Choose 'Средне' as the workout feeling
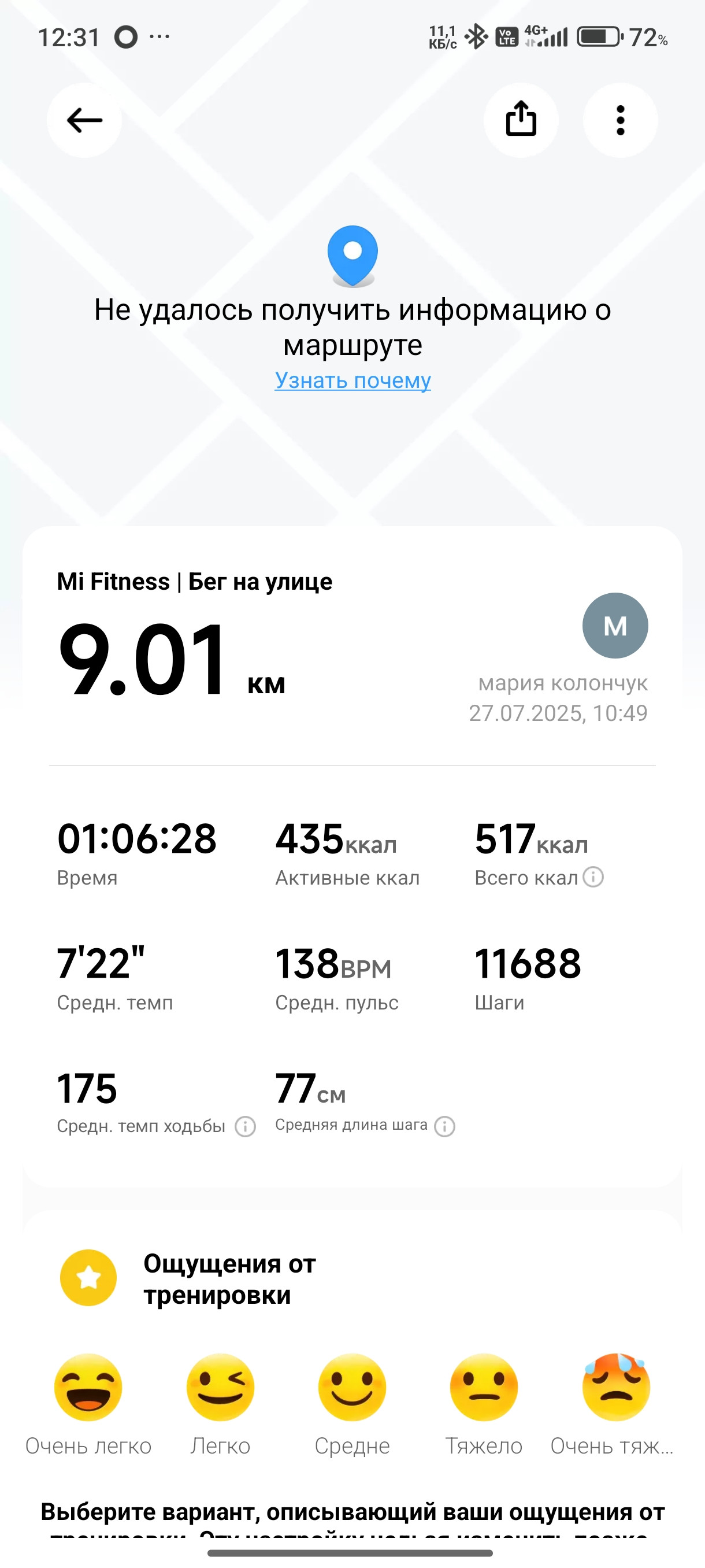The width and height of the screenshot is (705, 1568). point(352,1387)
